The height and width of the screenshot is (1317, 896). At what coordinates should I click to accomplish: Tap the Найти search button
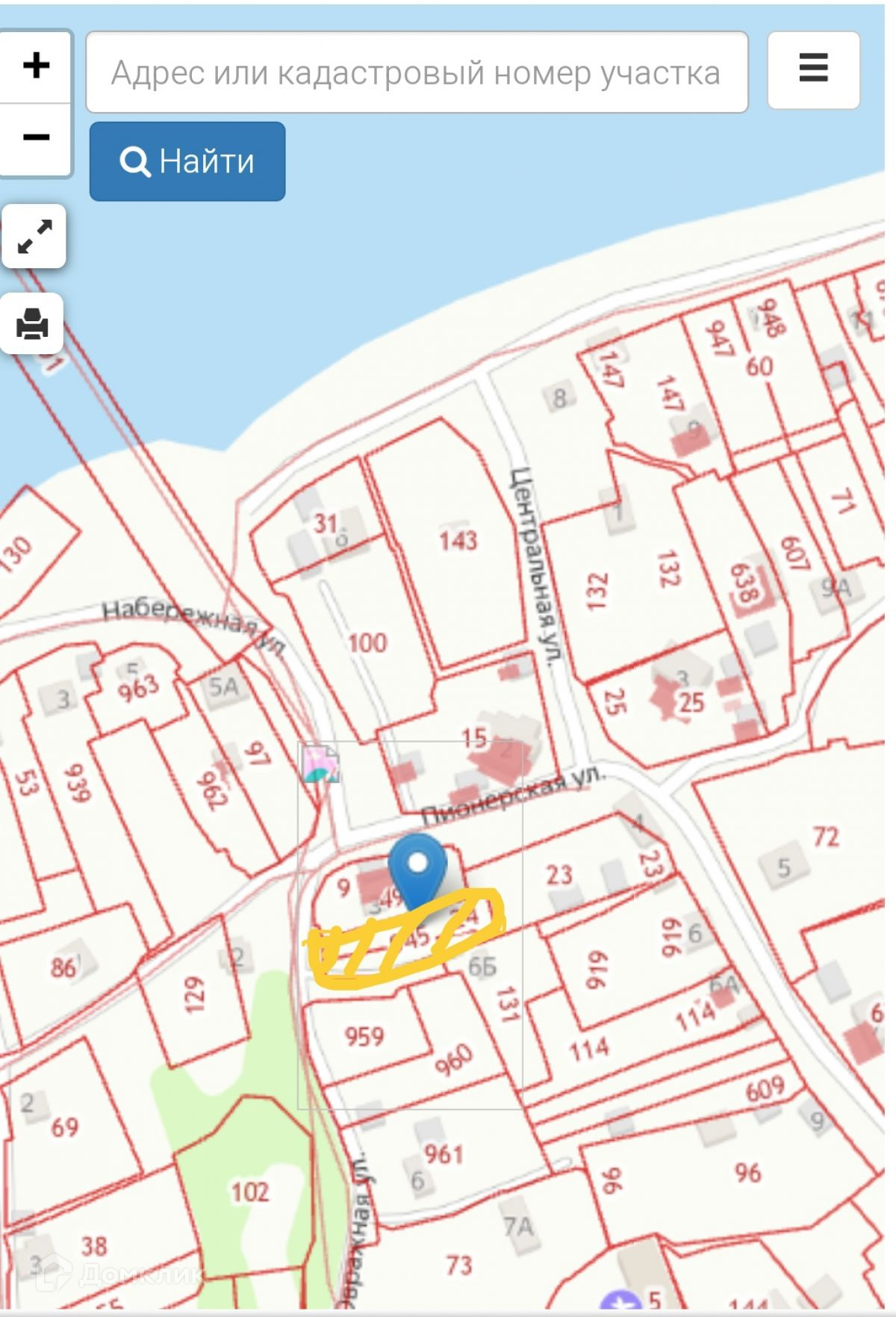pyautogui.click(x=187, y=161)
